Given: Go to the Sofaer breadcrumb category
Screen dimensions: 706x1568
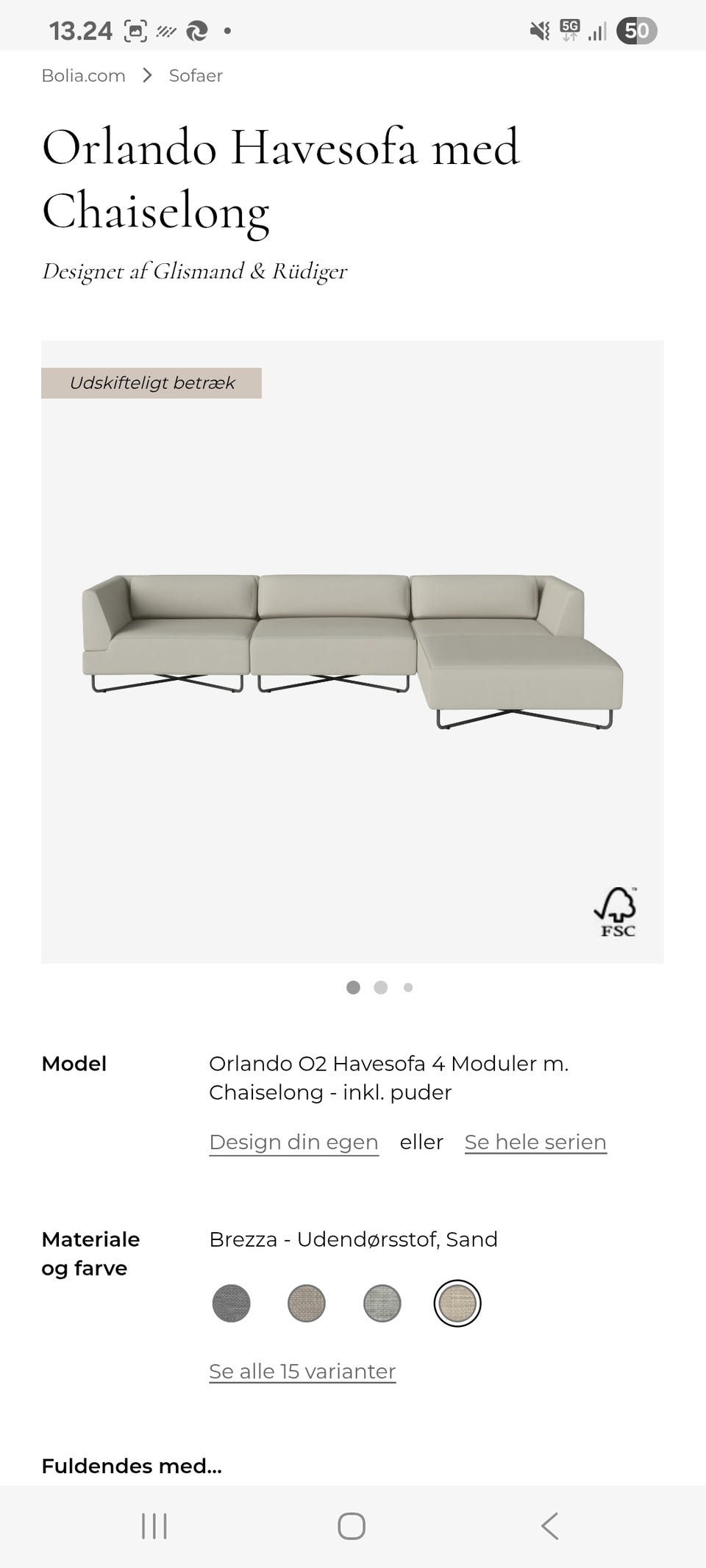Looking at the screenshot, I should 196,76.
